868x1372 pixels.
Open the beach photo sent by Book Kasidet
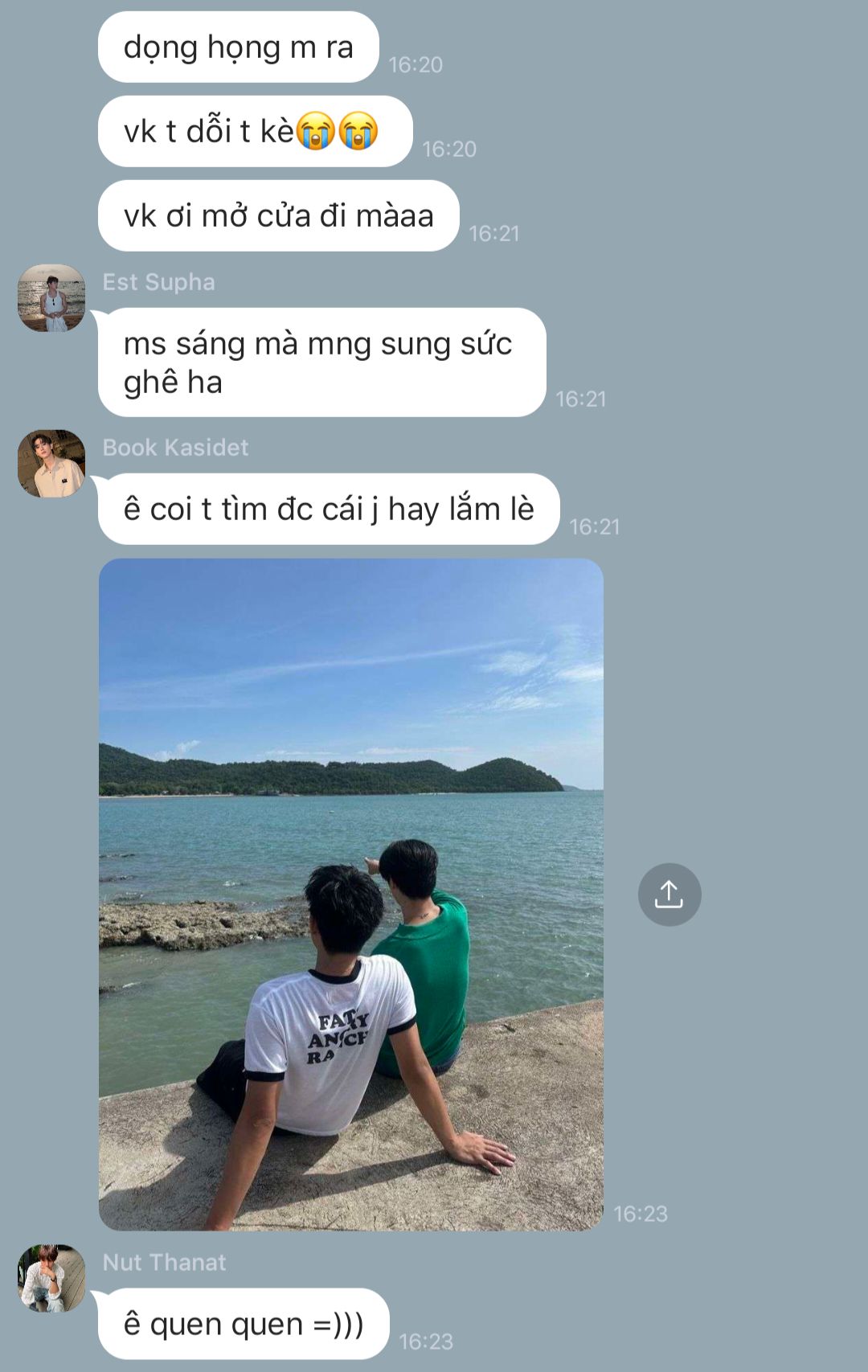click(350, 894)
